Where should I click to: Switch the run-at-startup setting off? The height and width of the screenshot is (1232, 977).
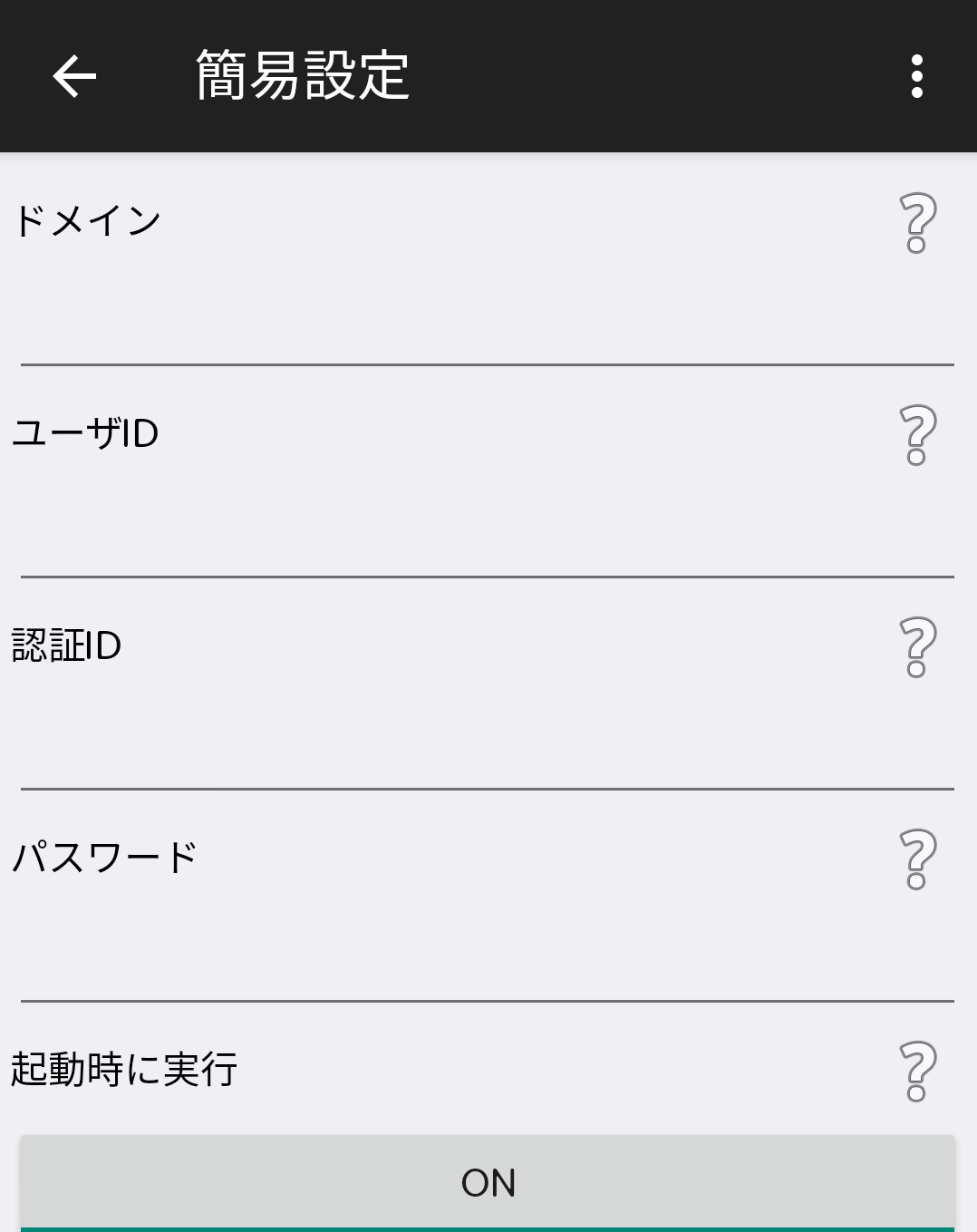488,1181
